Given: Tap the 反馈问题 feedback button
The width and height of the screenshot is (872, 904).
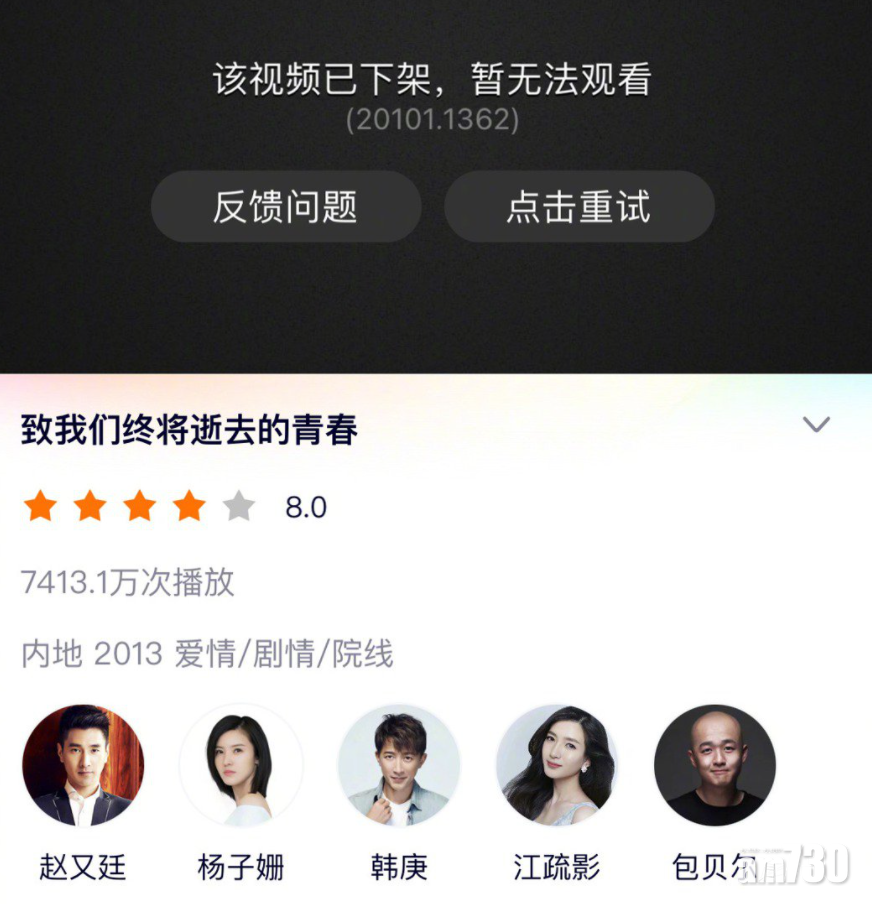Looking at the screenshot, I should (285, 207).
